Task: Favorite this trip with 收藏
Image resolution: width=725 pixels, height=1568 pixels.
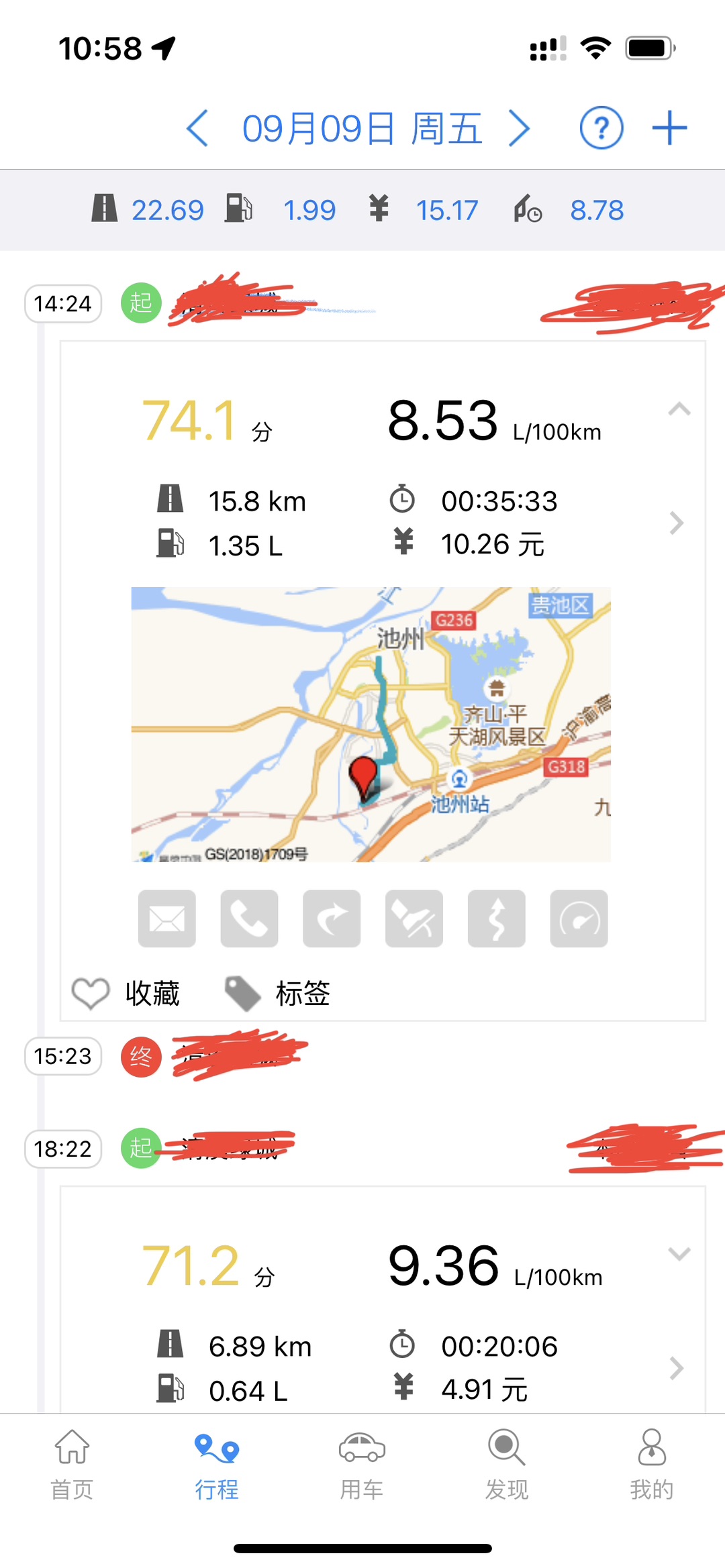Action: [126, 994]
